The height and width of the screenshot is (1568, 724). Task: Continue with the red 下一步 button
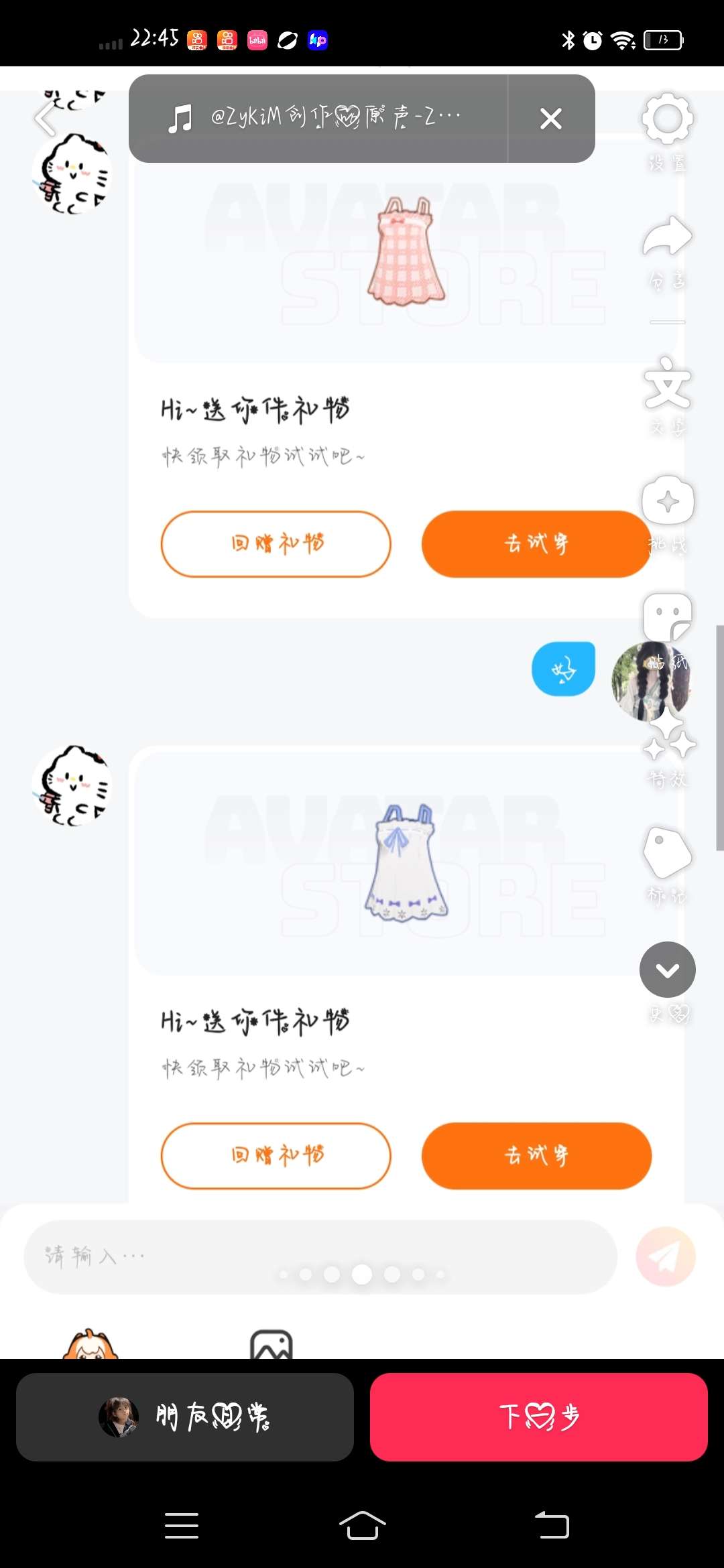coord(539,1417)
